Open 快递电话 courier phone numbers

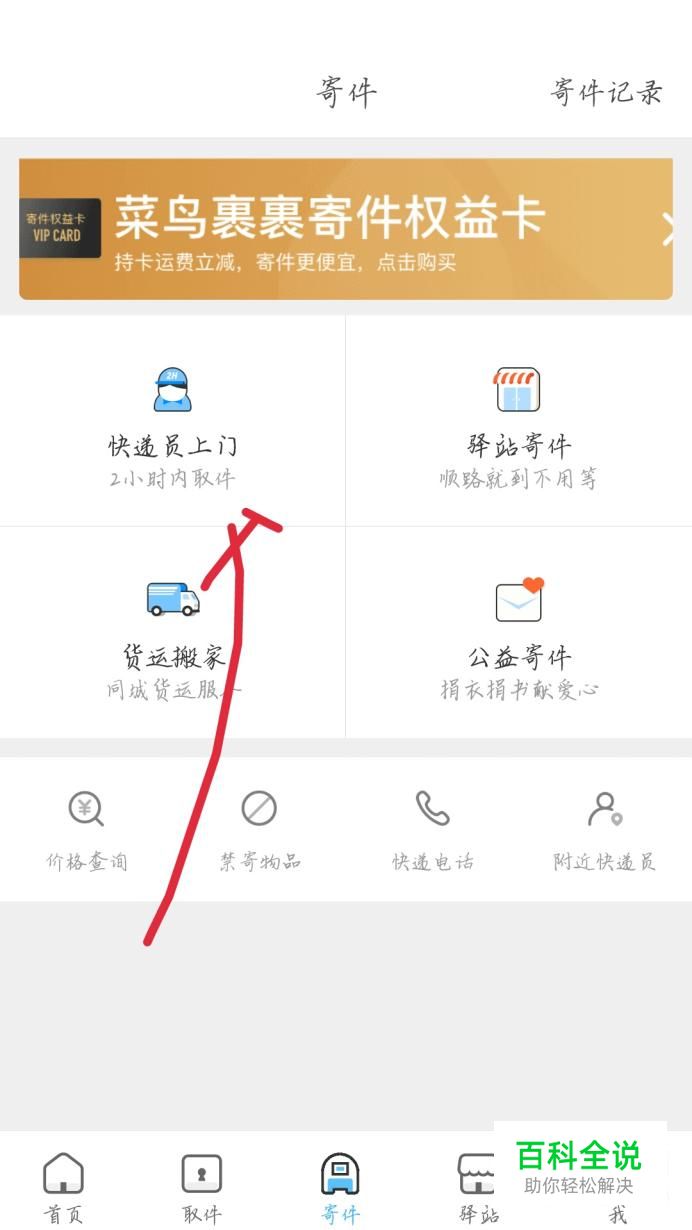[433, 830]
